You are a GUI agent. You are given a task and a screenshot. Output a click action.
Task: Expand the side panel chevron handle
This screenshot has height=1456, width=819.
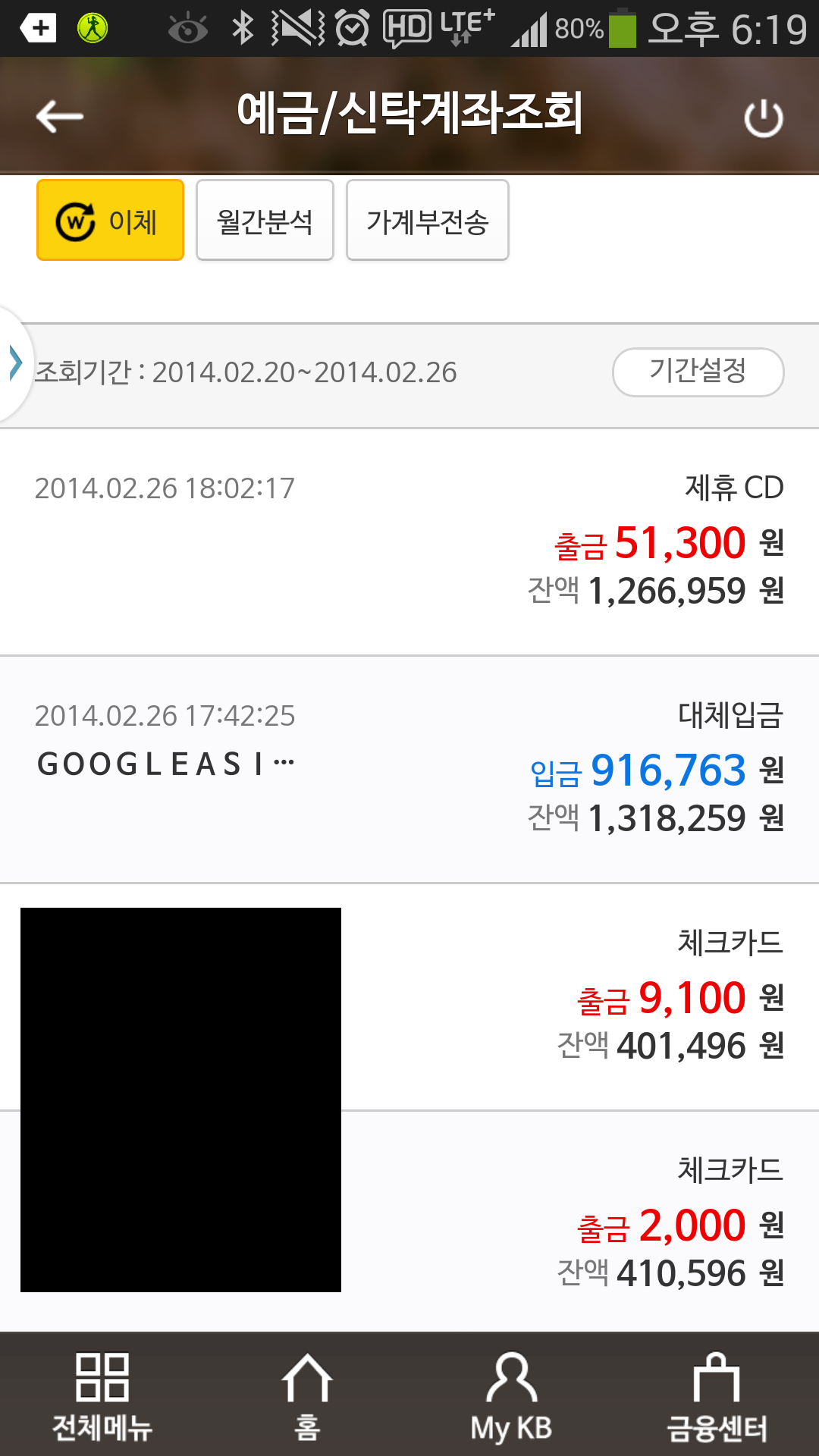coord(15,362)
